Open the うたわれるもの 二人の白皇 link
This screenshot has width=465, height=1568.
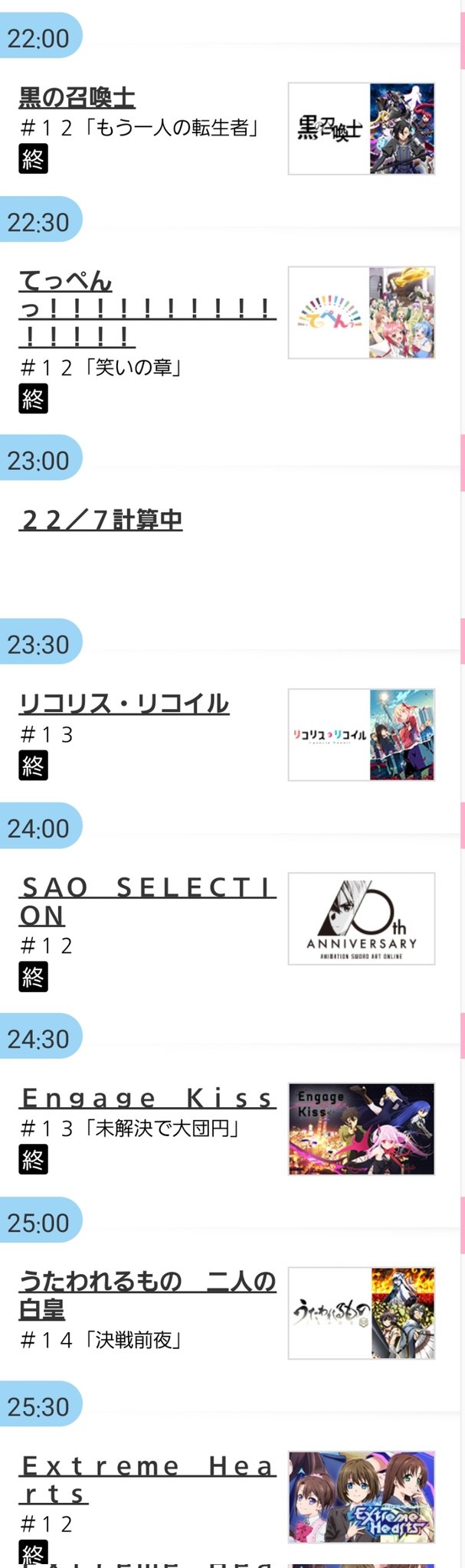point(147,1295)
